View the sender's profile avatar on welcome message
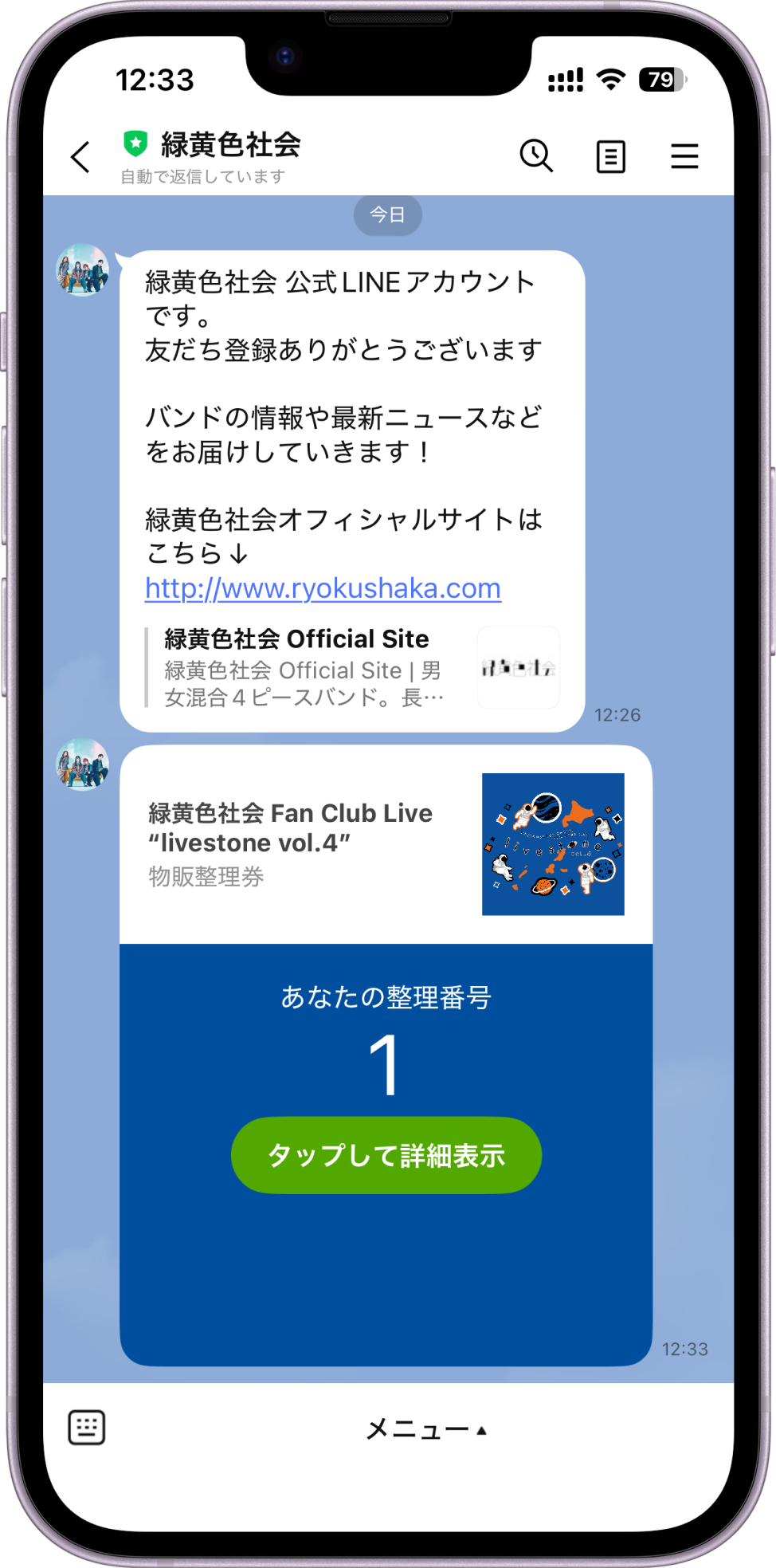Screen dimensions: 776x1568 [x=82, y=270]
